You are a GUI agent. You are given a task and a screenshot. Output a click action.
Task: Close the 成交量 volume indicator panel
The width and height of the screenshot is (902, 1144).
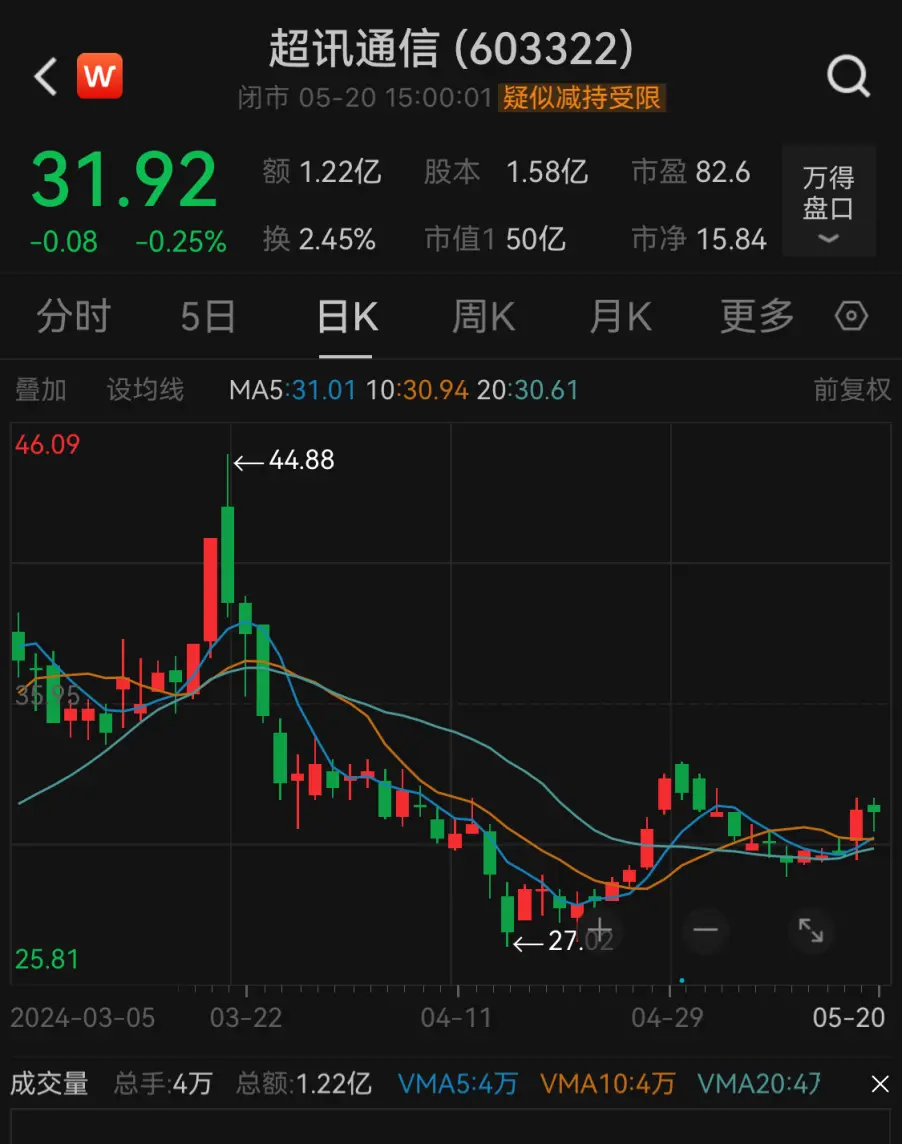(x=879, y=1083)
